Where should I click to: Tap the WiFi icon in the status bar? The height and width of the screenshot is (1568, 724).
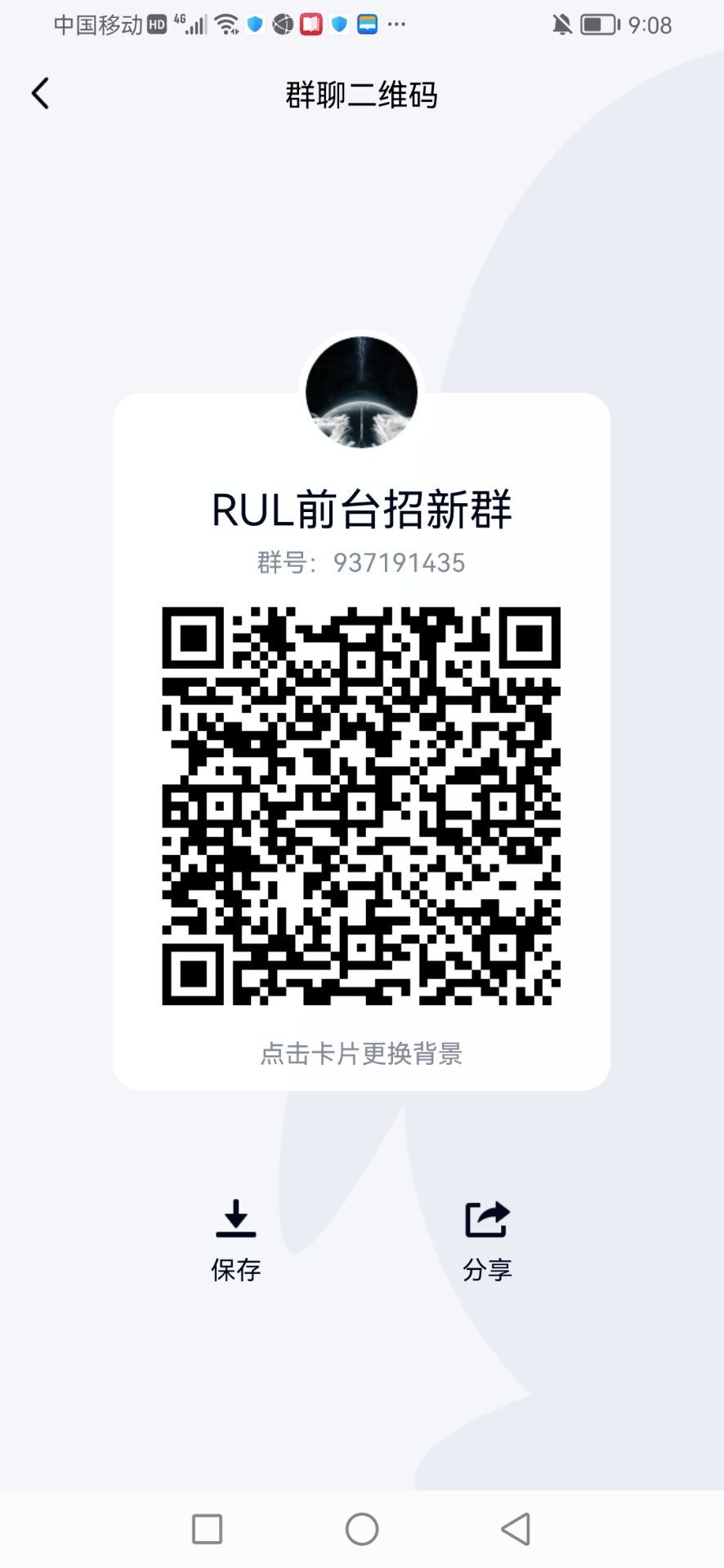coord(226,24)
